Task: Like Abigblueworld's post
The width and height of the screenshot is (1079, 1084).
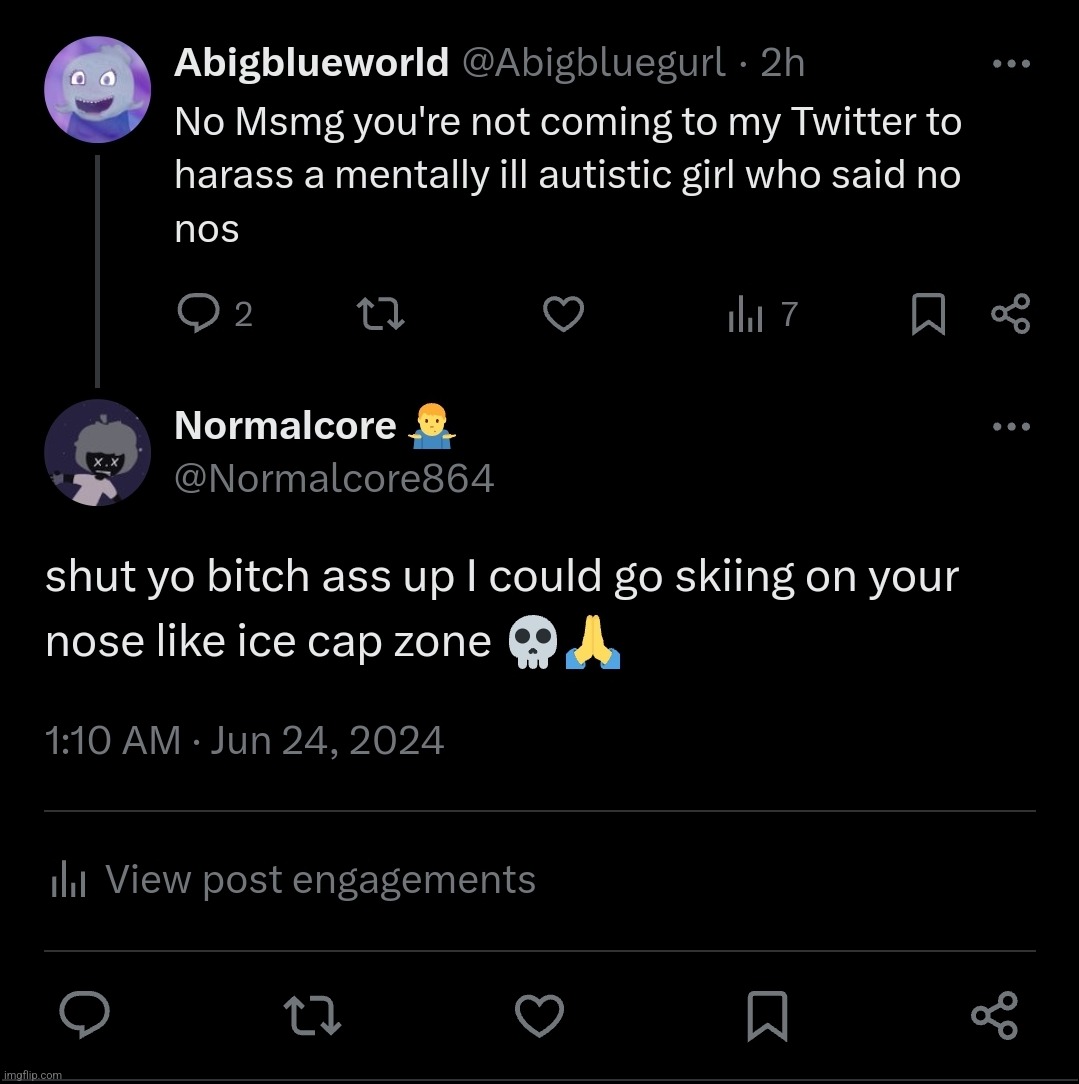Action: (563, 316)
